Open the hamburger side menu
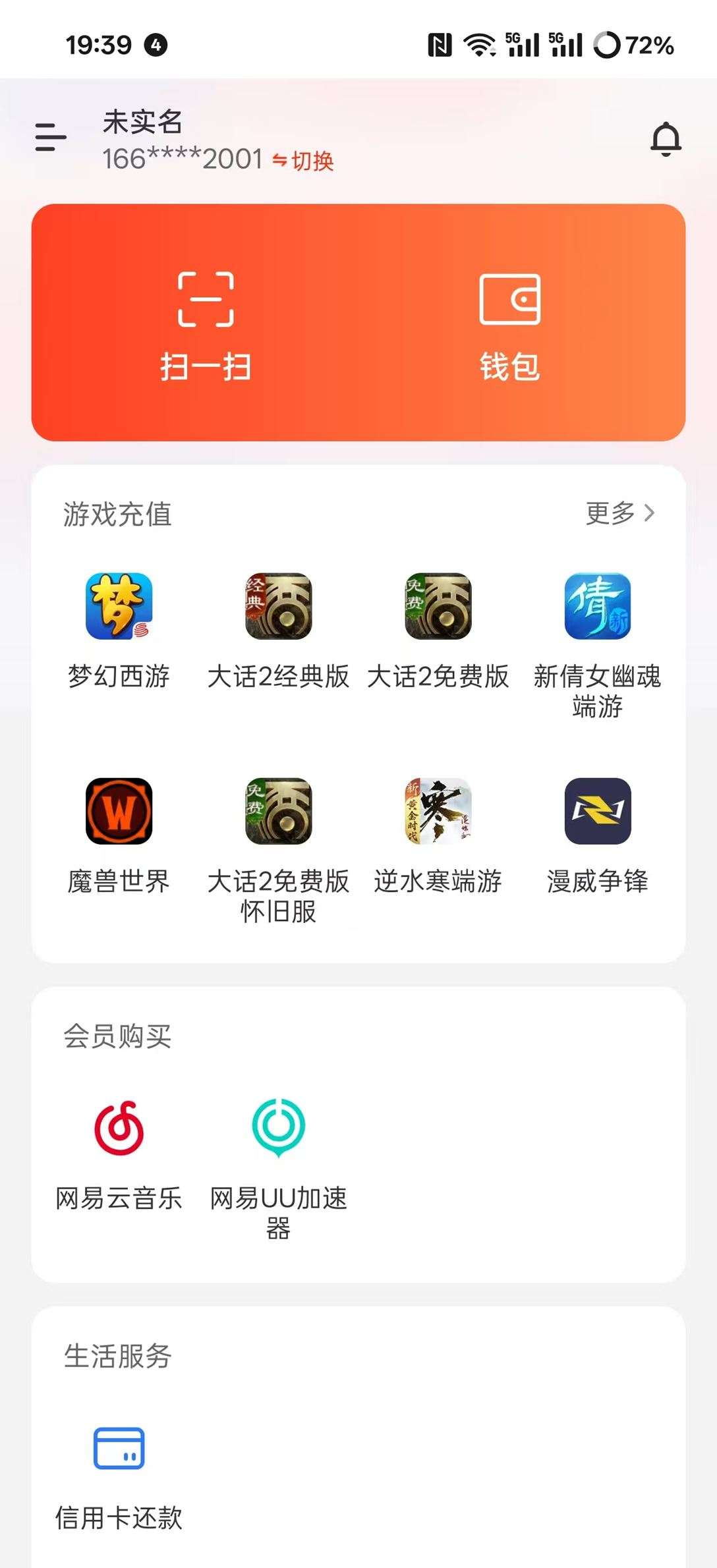Image resolution: width=717 pixels, height=1568 pixels. (x=50, y=137)
